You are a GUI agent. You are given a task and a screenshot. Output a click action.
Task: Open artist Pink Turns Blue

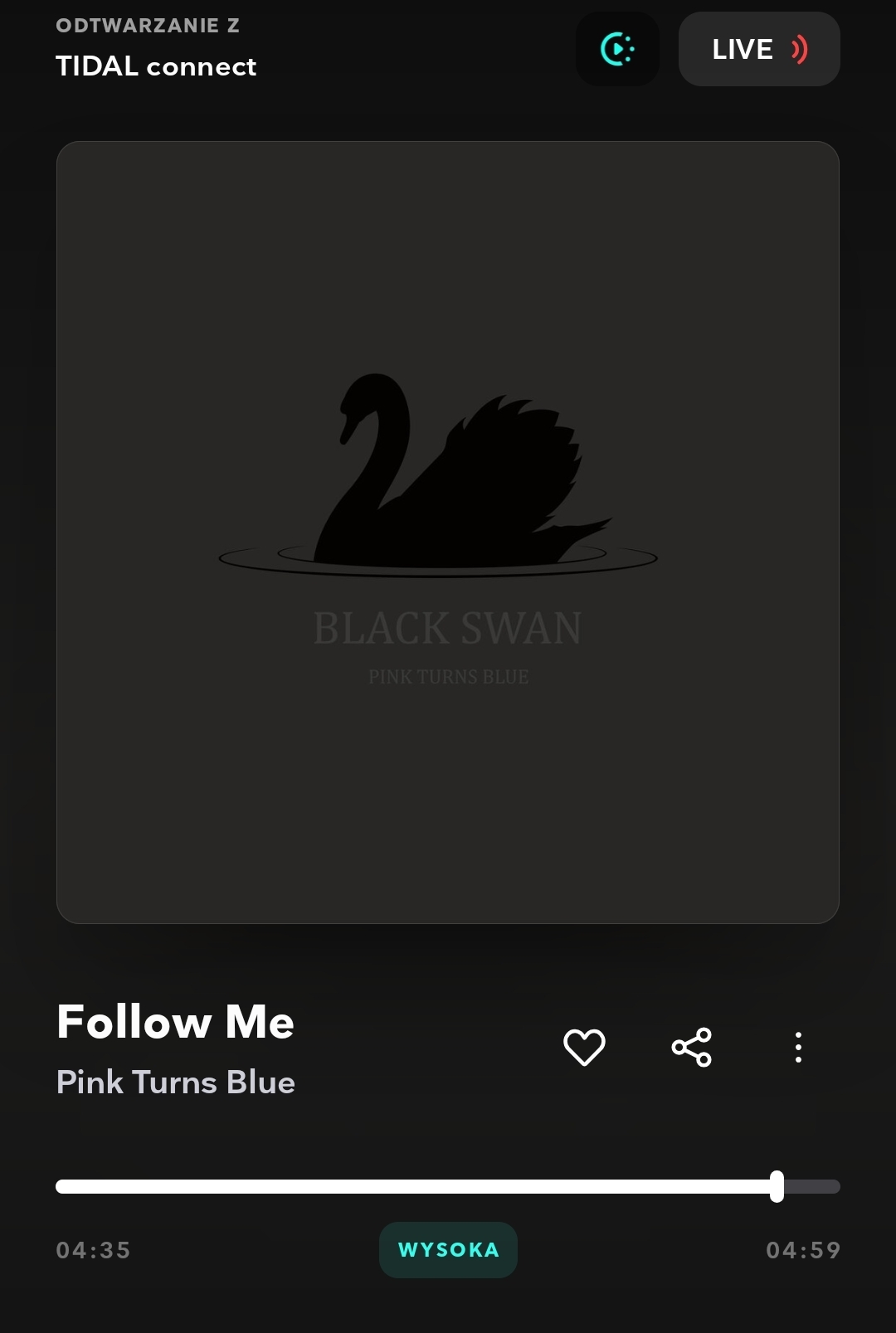(176, 1082)
